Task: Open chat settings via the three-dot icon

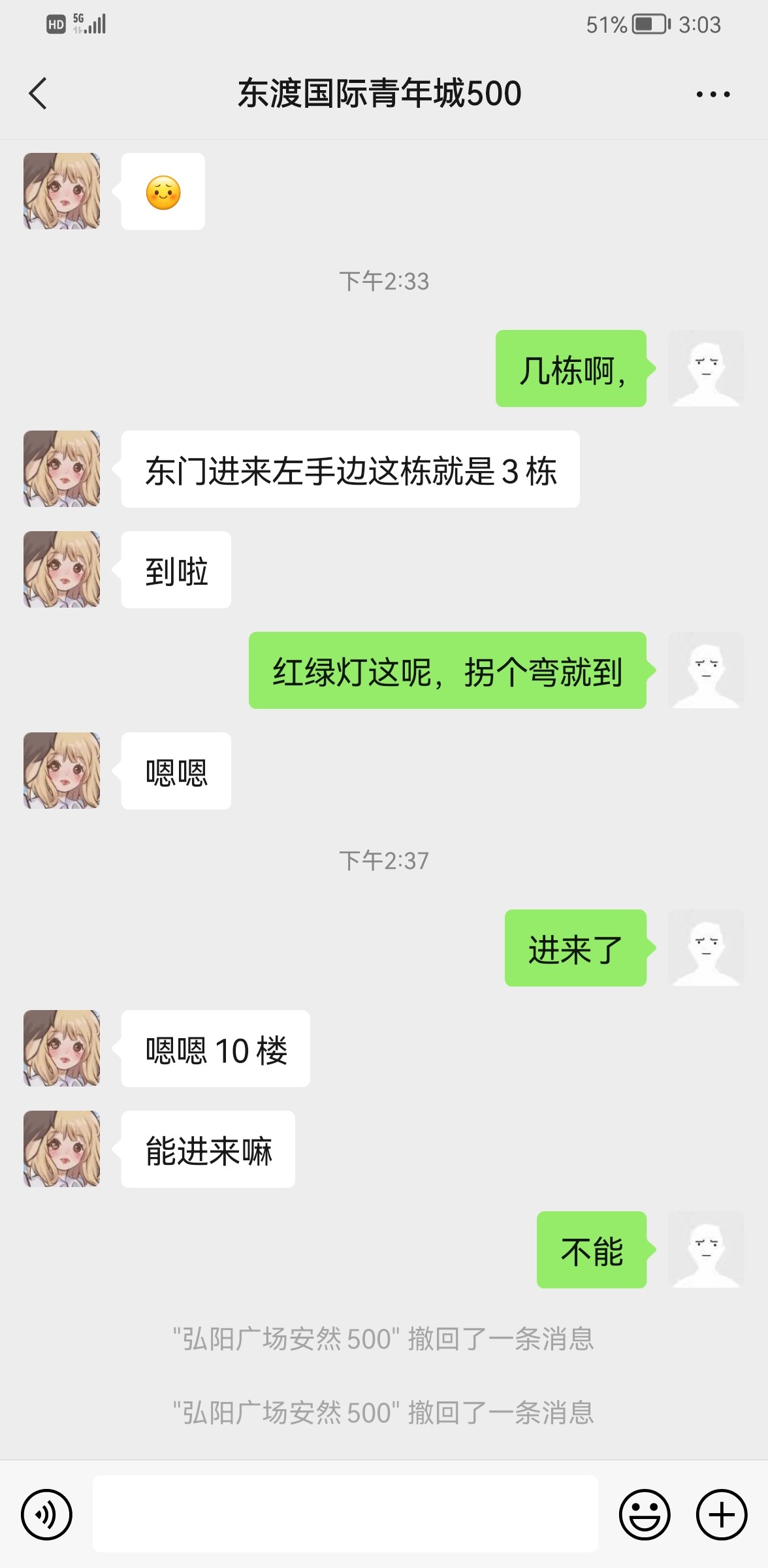Action: point(714,93)
